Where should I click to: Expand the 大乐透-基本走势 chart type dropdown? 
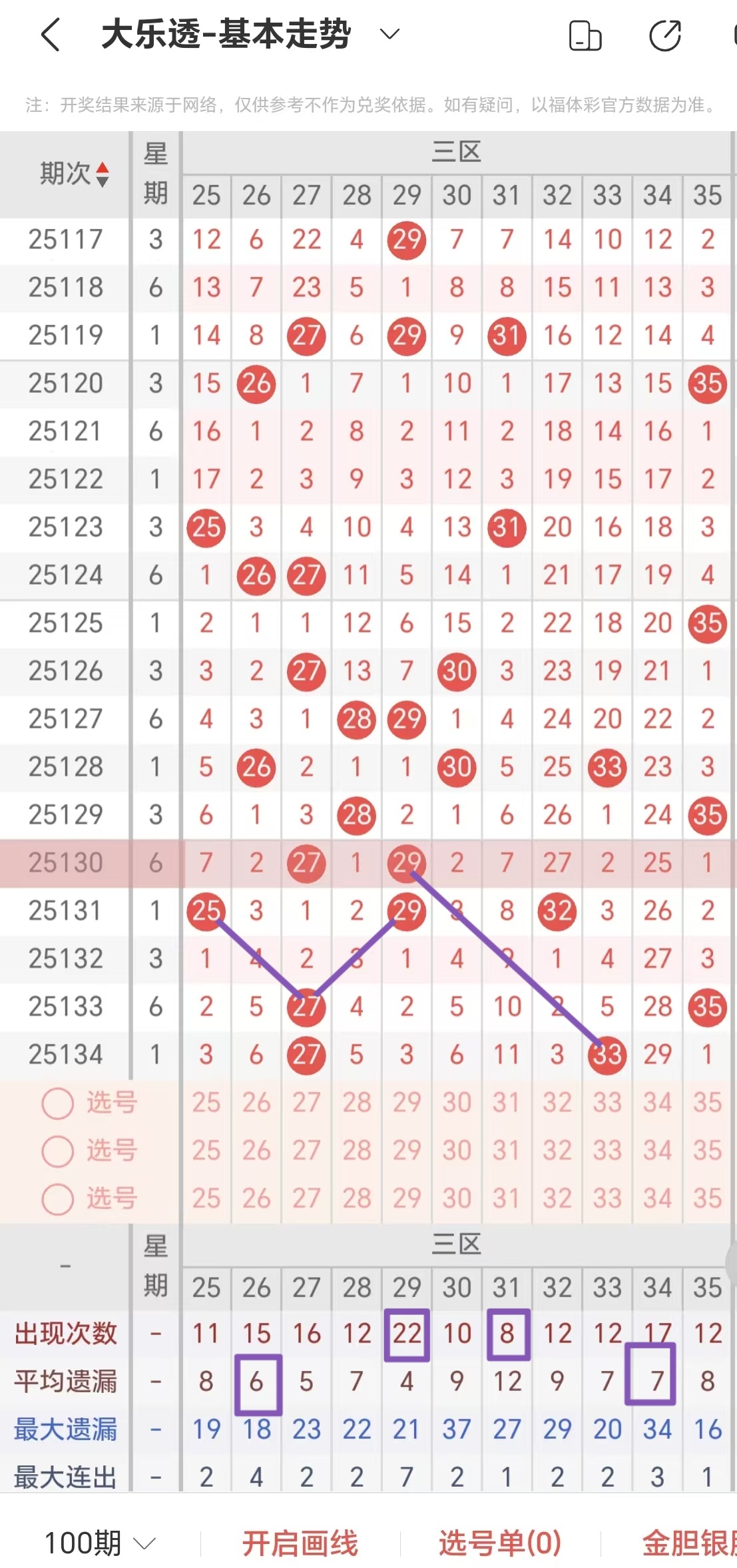(389, 34)
